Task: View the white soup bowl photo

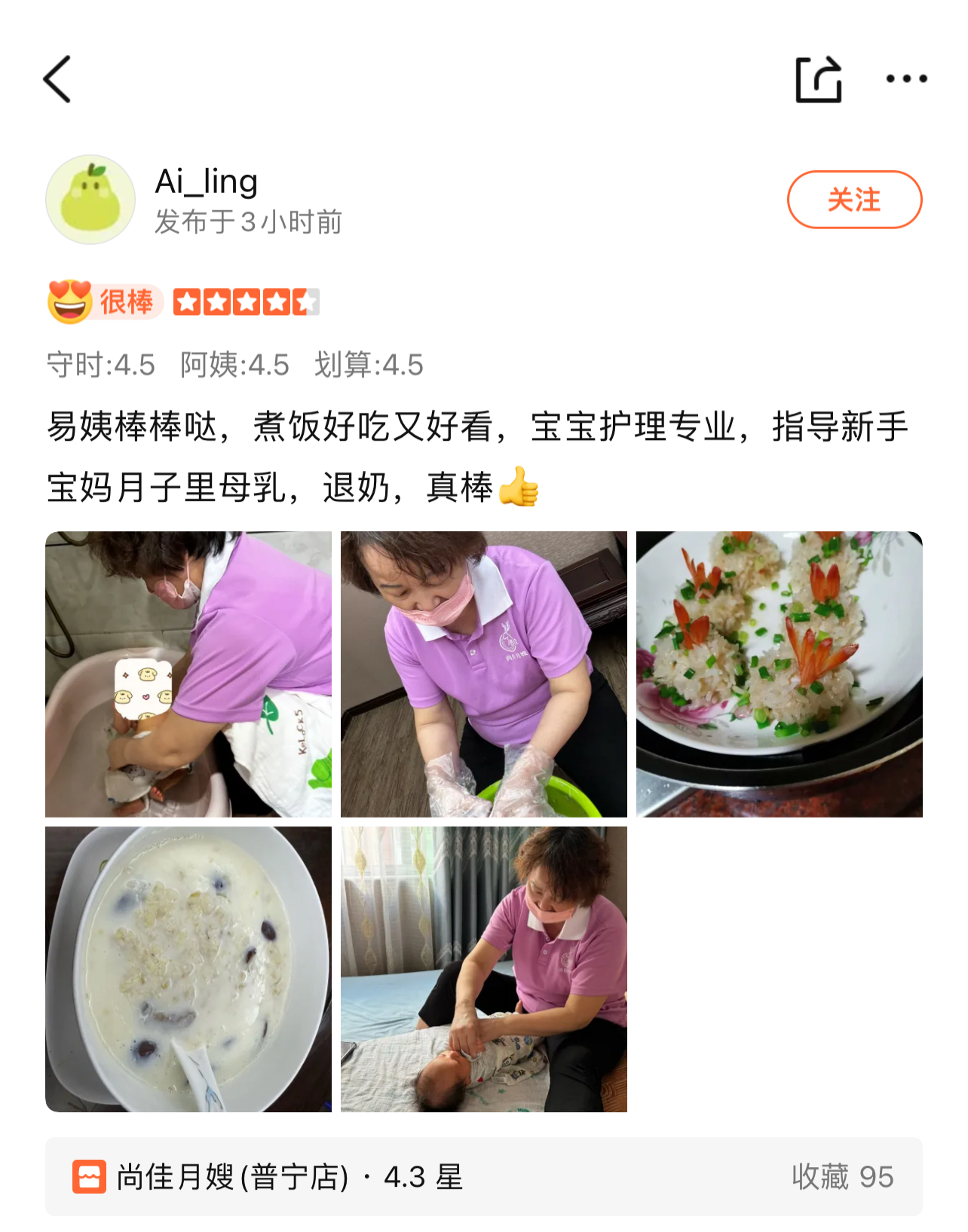Action: click(x=188, y=969)
